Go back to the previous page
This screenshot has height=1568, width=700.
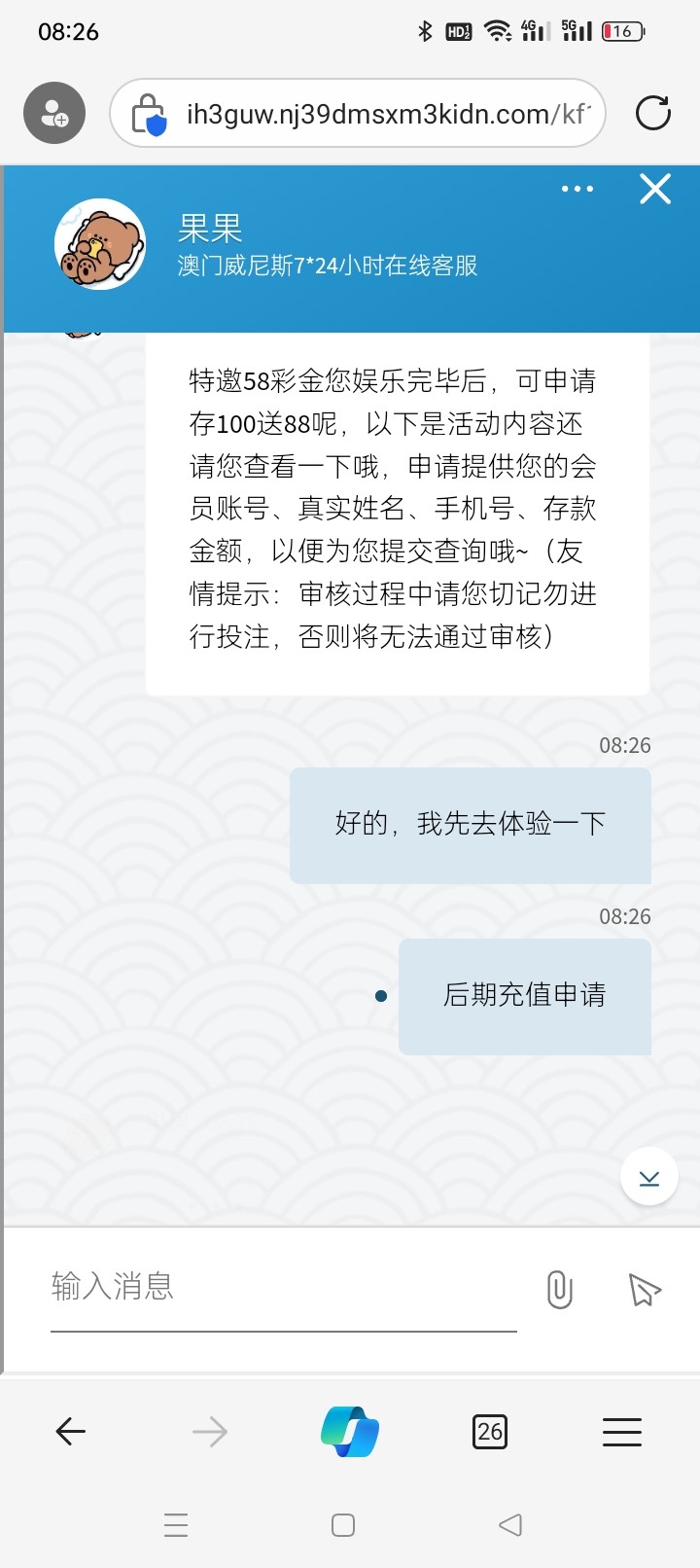coord(71,1431)
